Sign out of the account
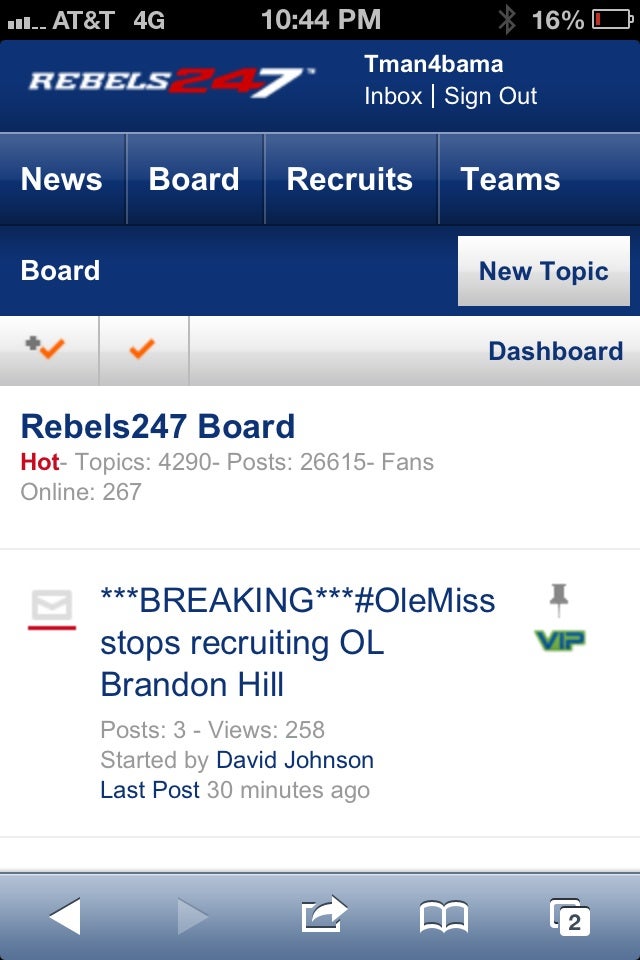Viewport: 640px width, 960px height. pyautogui.click(x=490, y=96)
